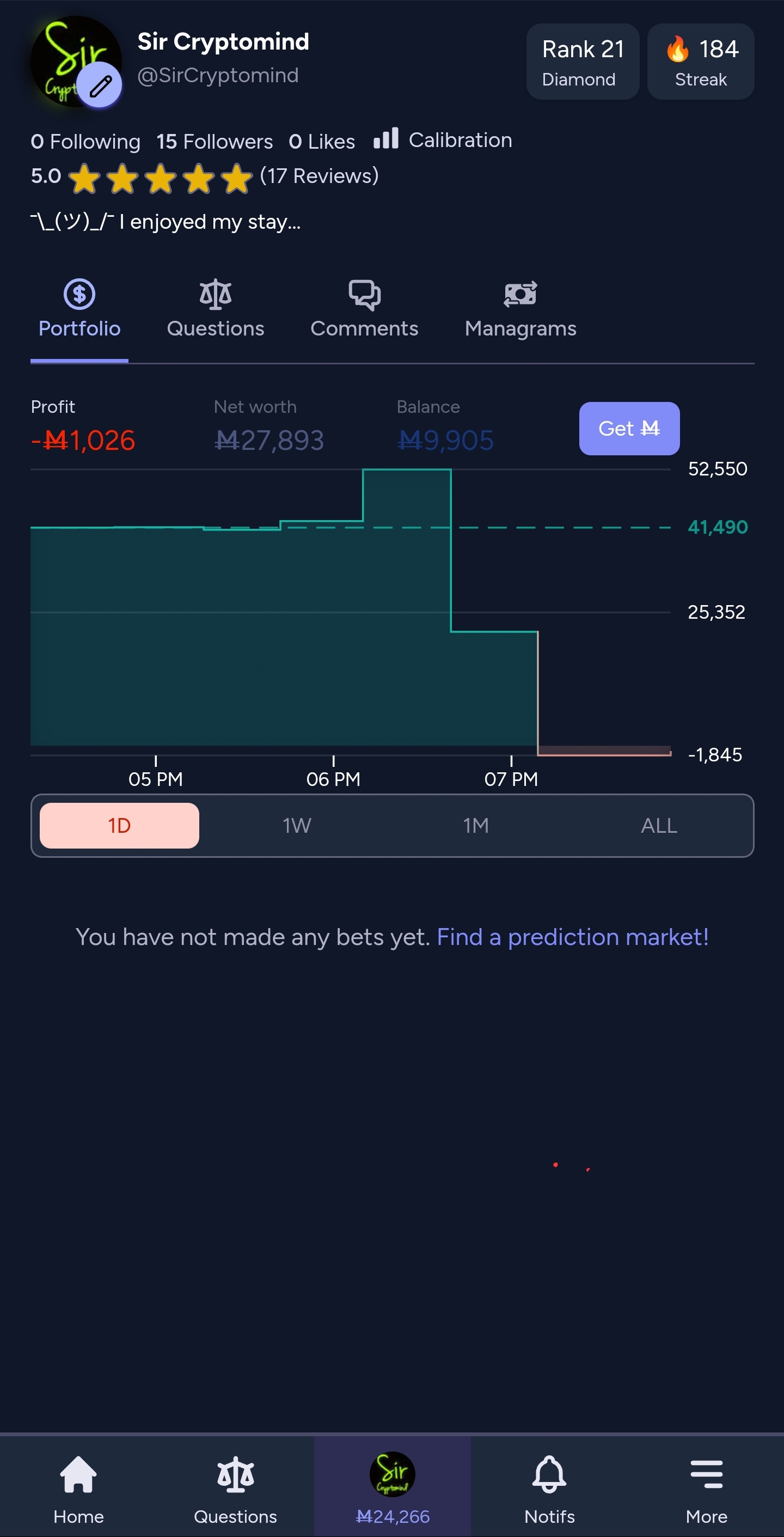Edit the profile via the pencil icon

100,86
